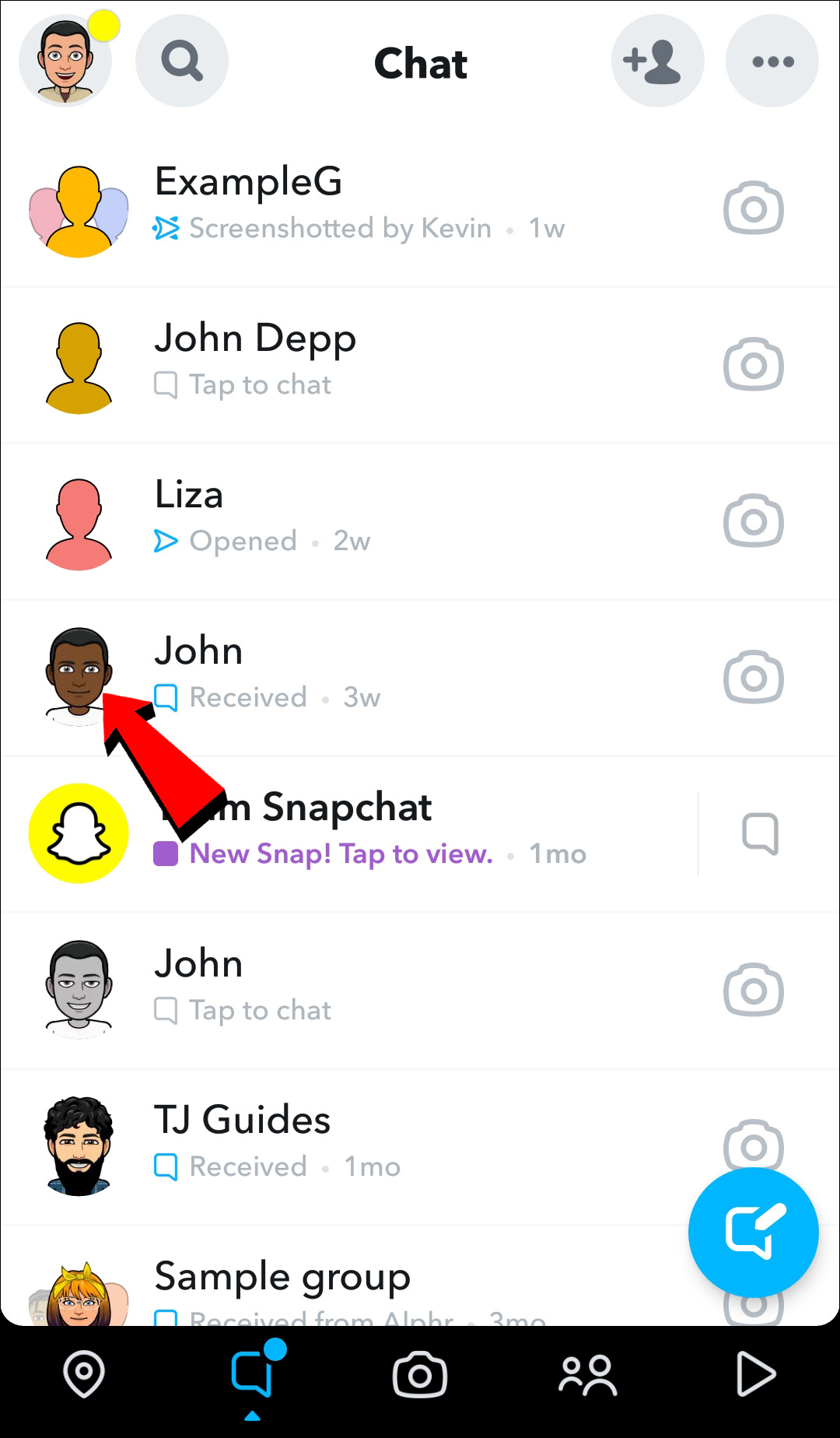Viewport: 840px width, 1438px height.
Task: Open my profile Bitmoji avatar
Action: pyautogui.click(x=65, y=61)
